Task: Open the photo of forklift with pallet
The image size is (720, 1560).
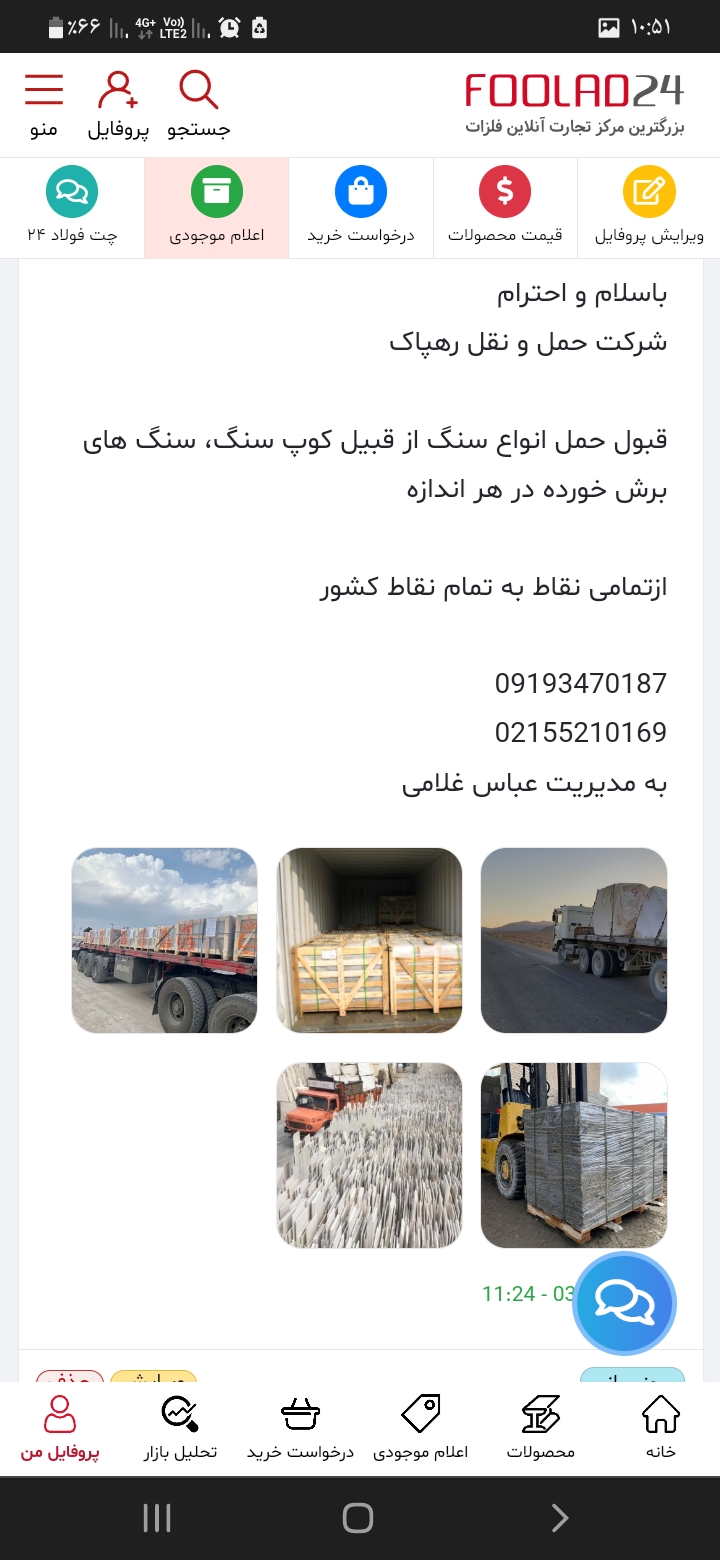Action: tap(574, 1155)
